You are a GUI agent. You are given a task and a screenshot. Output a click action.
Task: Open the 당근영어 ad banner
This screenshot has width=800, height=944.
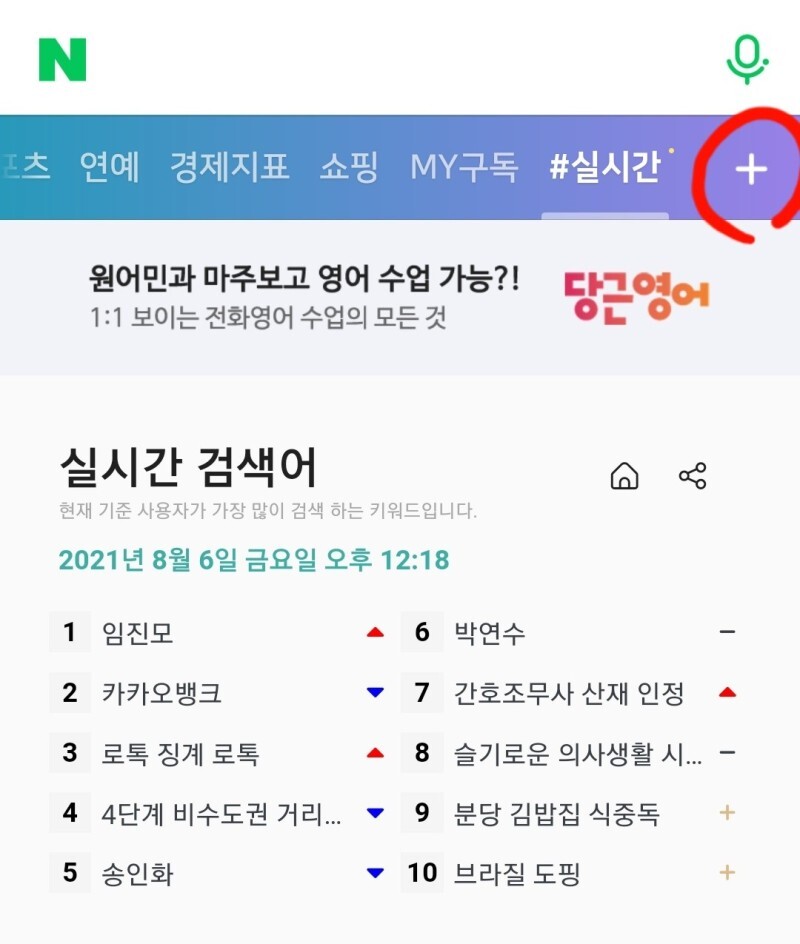400,297
